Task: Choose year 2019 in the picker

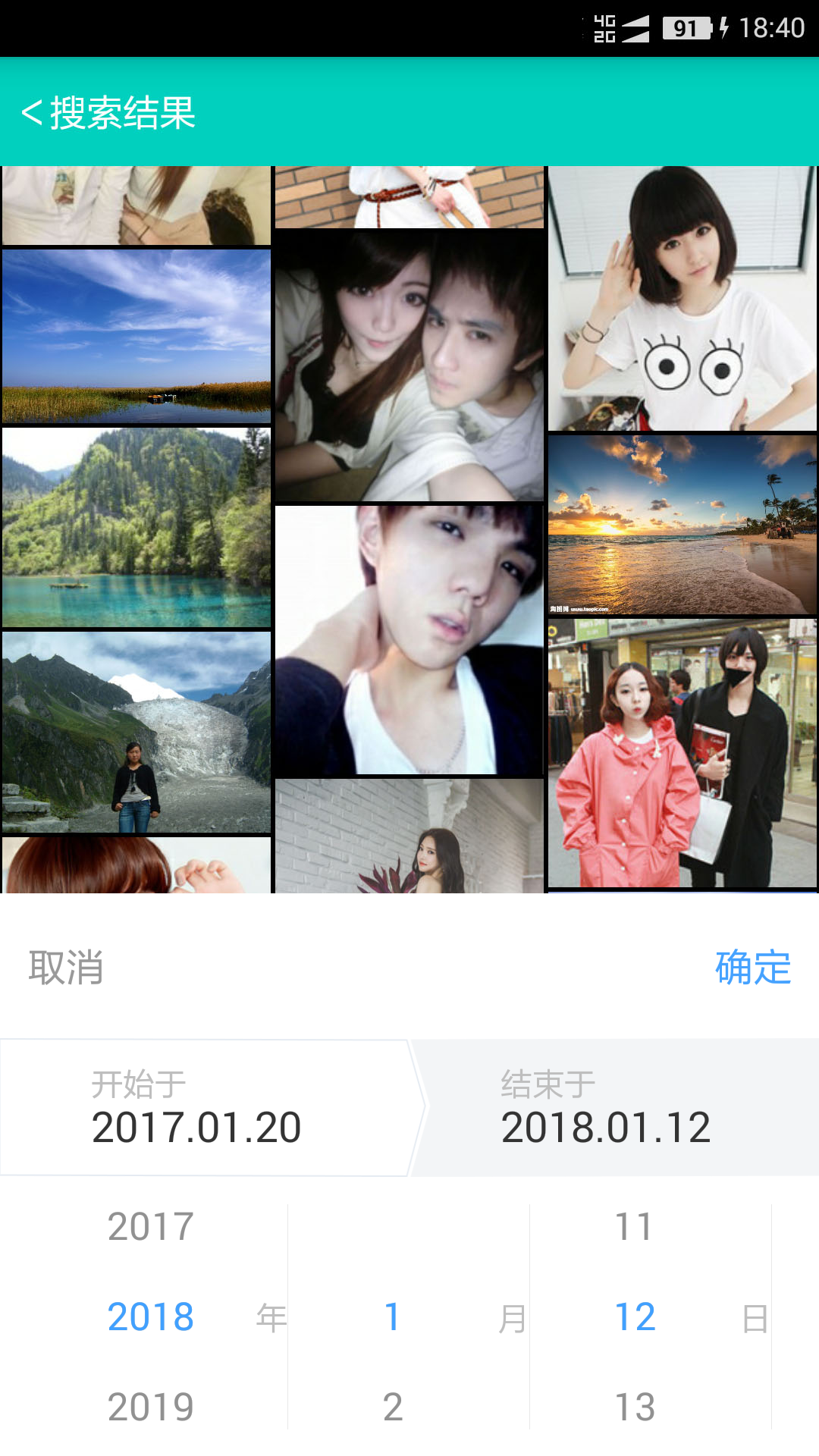Action: pyautogui.click(x=151, y=1407)
